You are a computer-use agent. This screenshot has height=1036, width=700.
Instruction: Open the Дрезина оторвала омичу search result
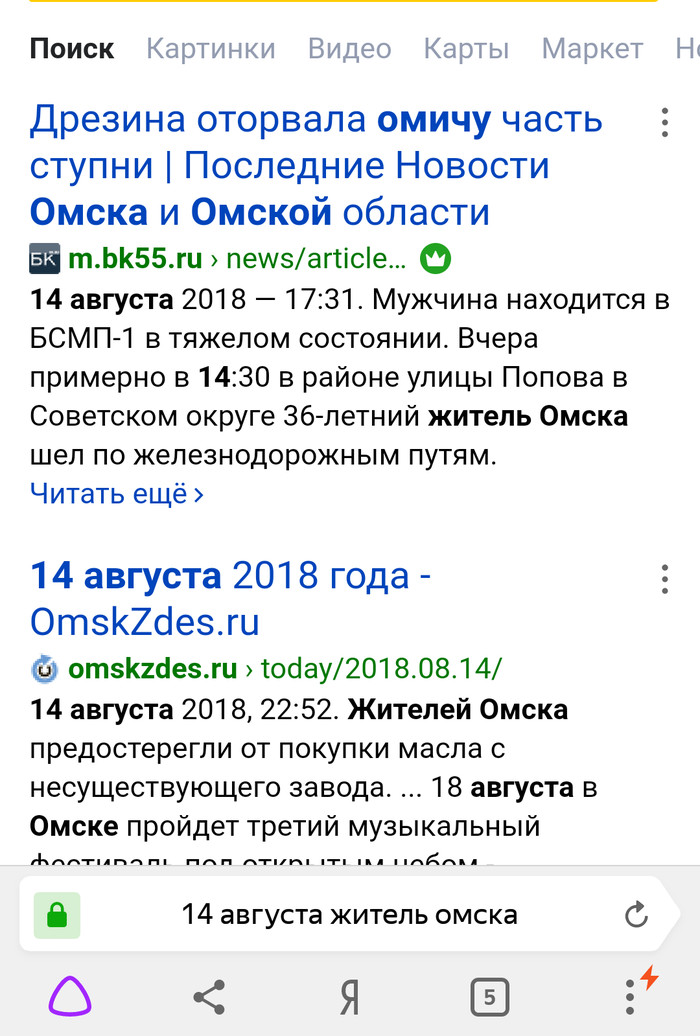point(316,166)
